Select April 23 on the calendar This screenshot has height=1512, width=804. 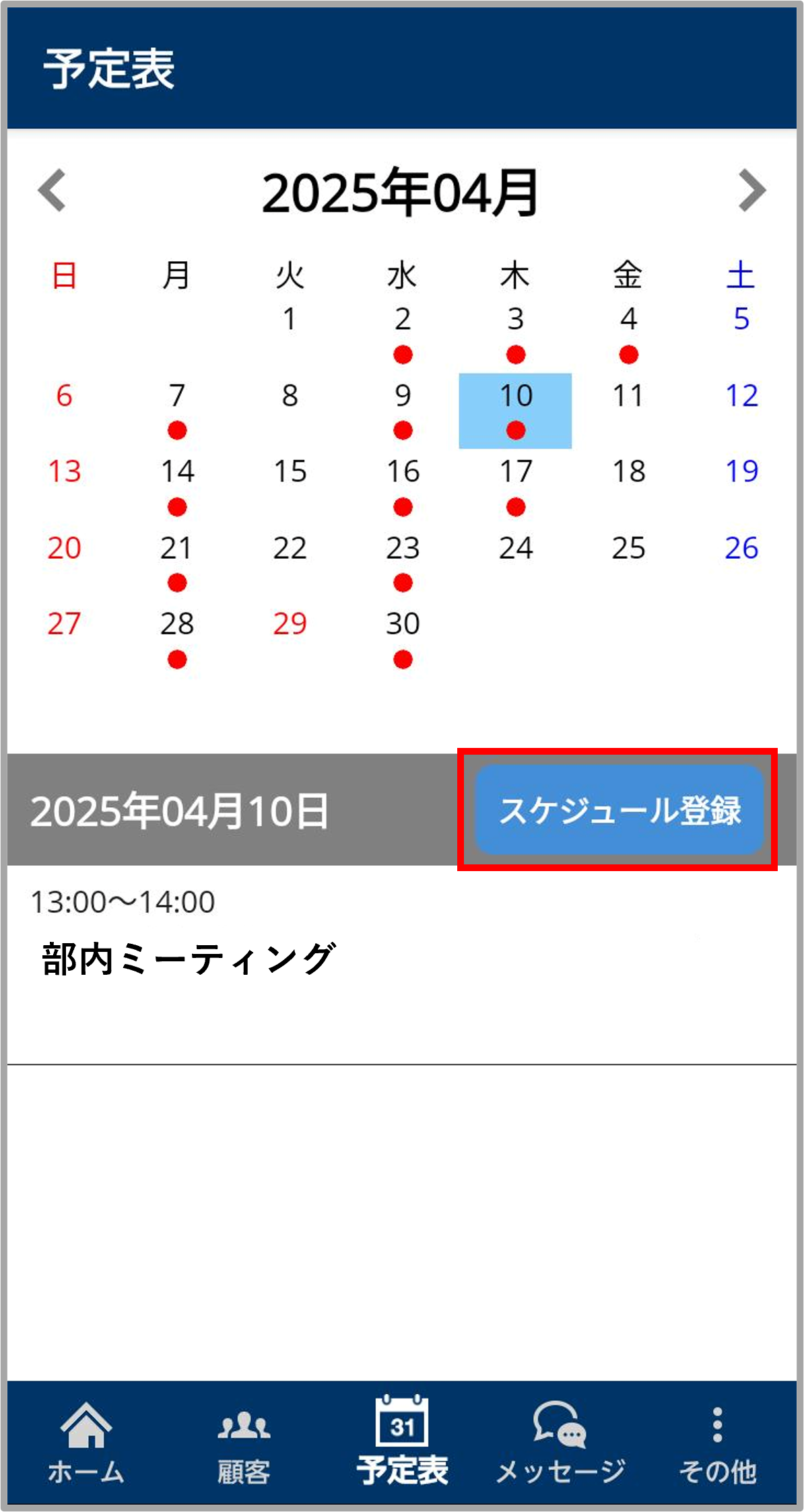pos(403,563)
